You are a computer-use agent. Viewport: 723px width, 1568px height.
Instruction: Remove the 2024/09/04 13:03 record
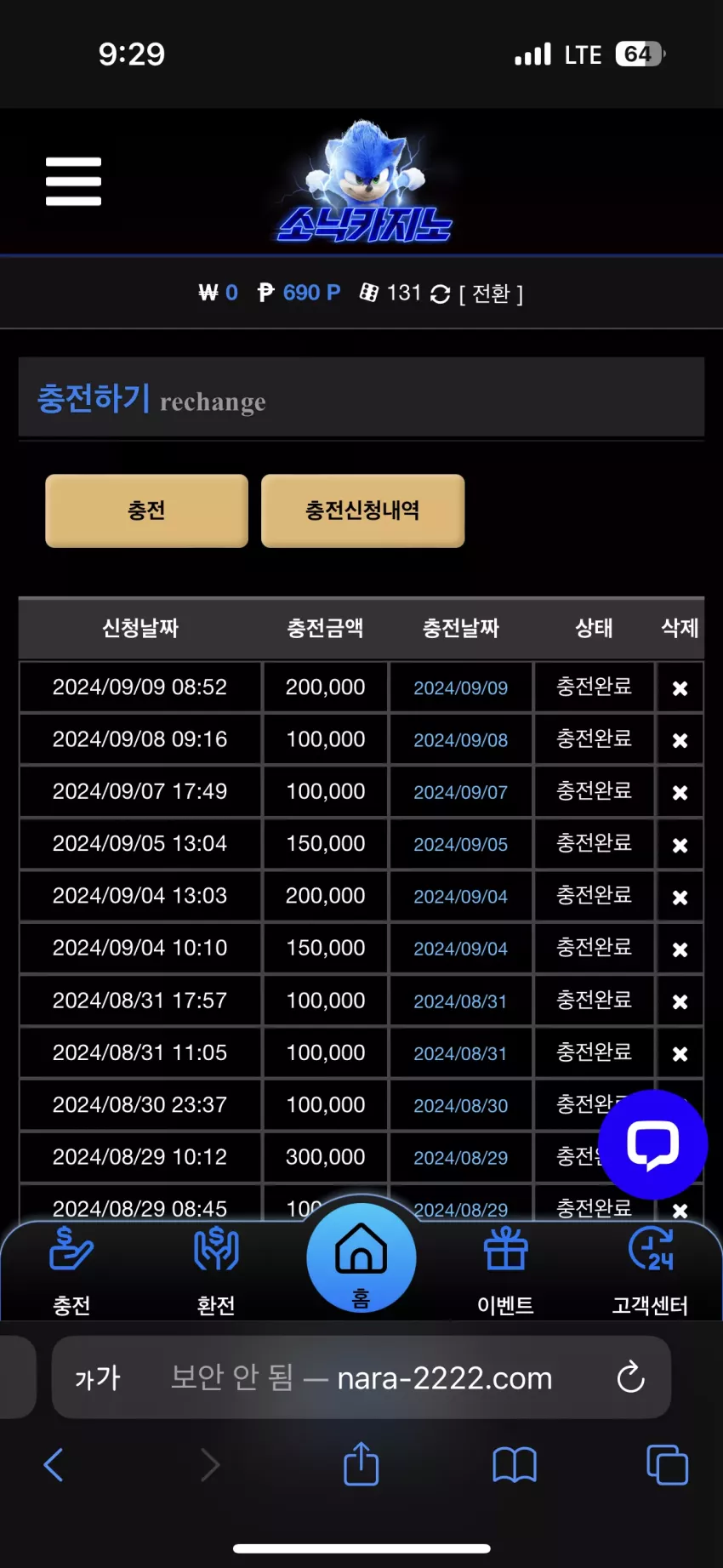coord(680,897)
